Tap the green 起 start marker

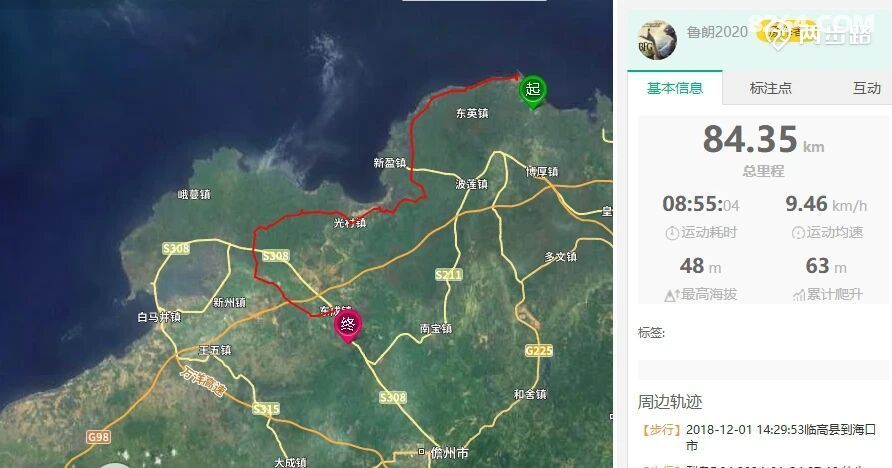pyautogui.click(x=532, y=89)
